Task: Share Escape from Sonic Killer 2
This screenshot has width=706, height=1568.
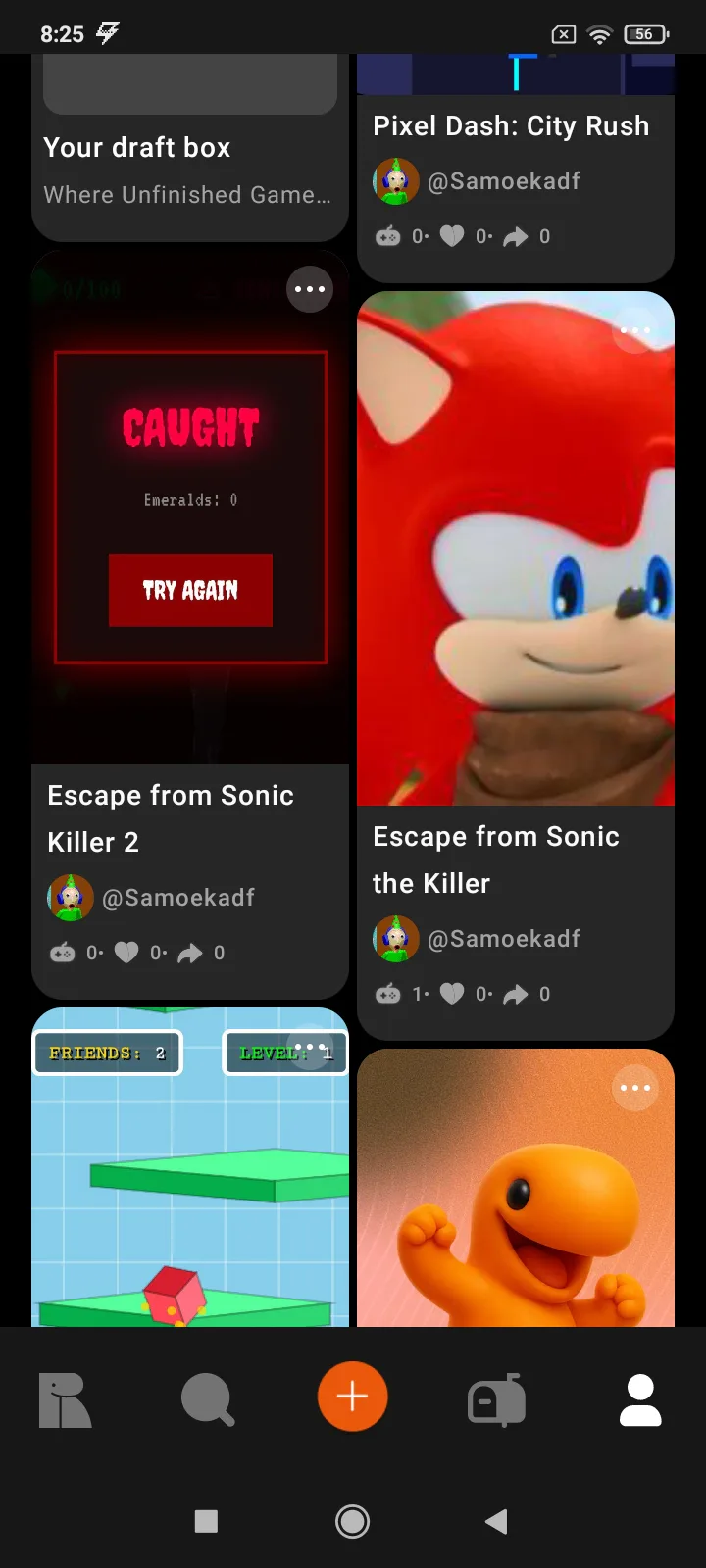Action: [x=190, y=953]
